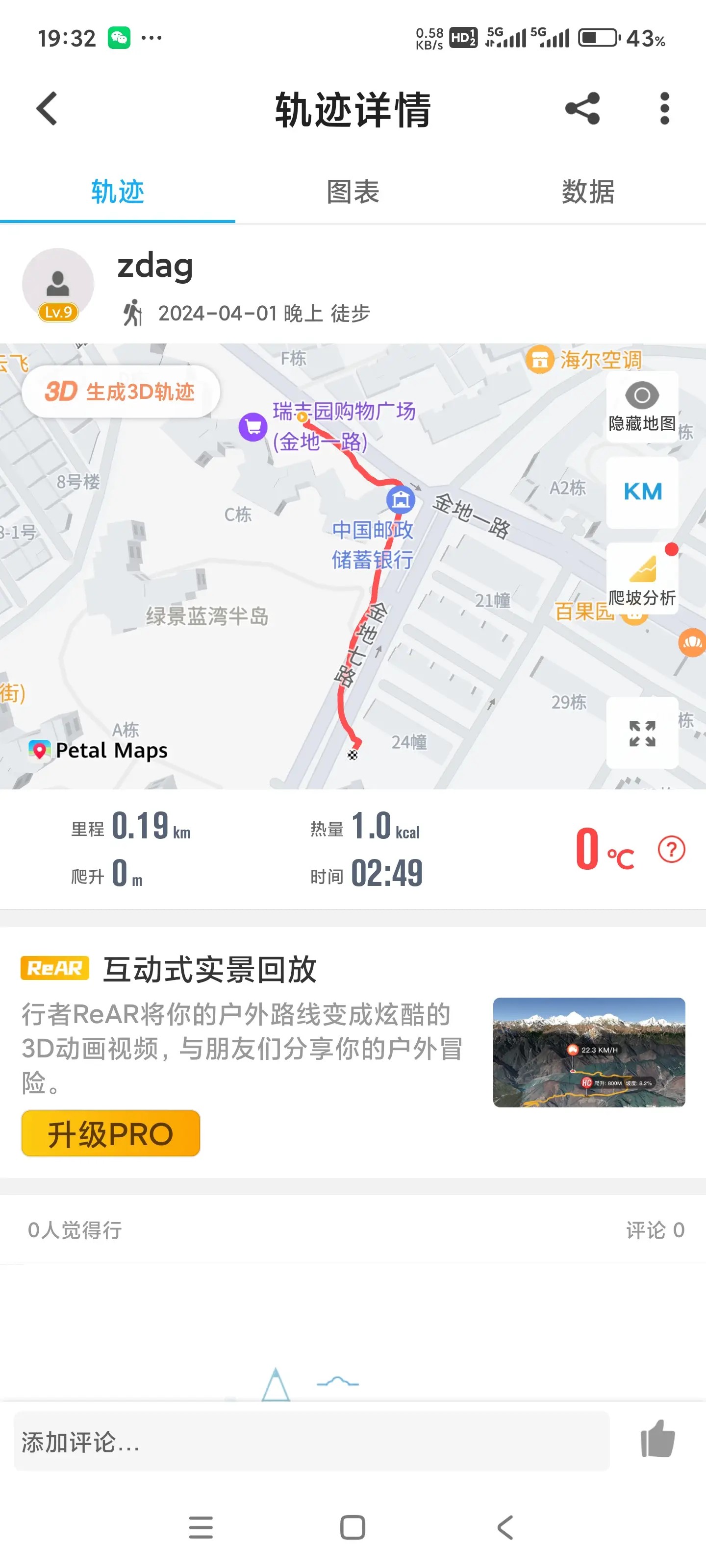The width and height of the screenshot is (706, 1568).
Task: Go to the system home screen
Action: (x=353, y=1527)
